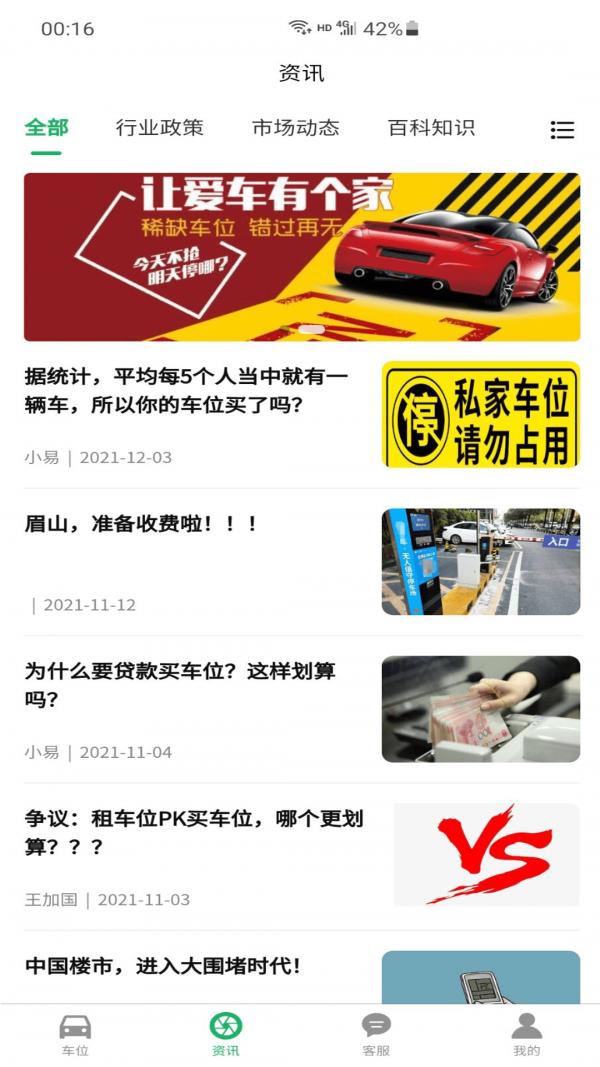Switch to the 百科知识 tab
The image size is (600, 1067).
[431, 127]
